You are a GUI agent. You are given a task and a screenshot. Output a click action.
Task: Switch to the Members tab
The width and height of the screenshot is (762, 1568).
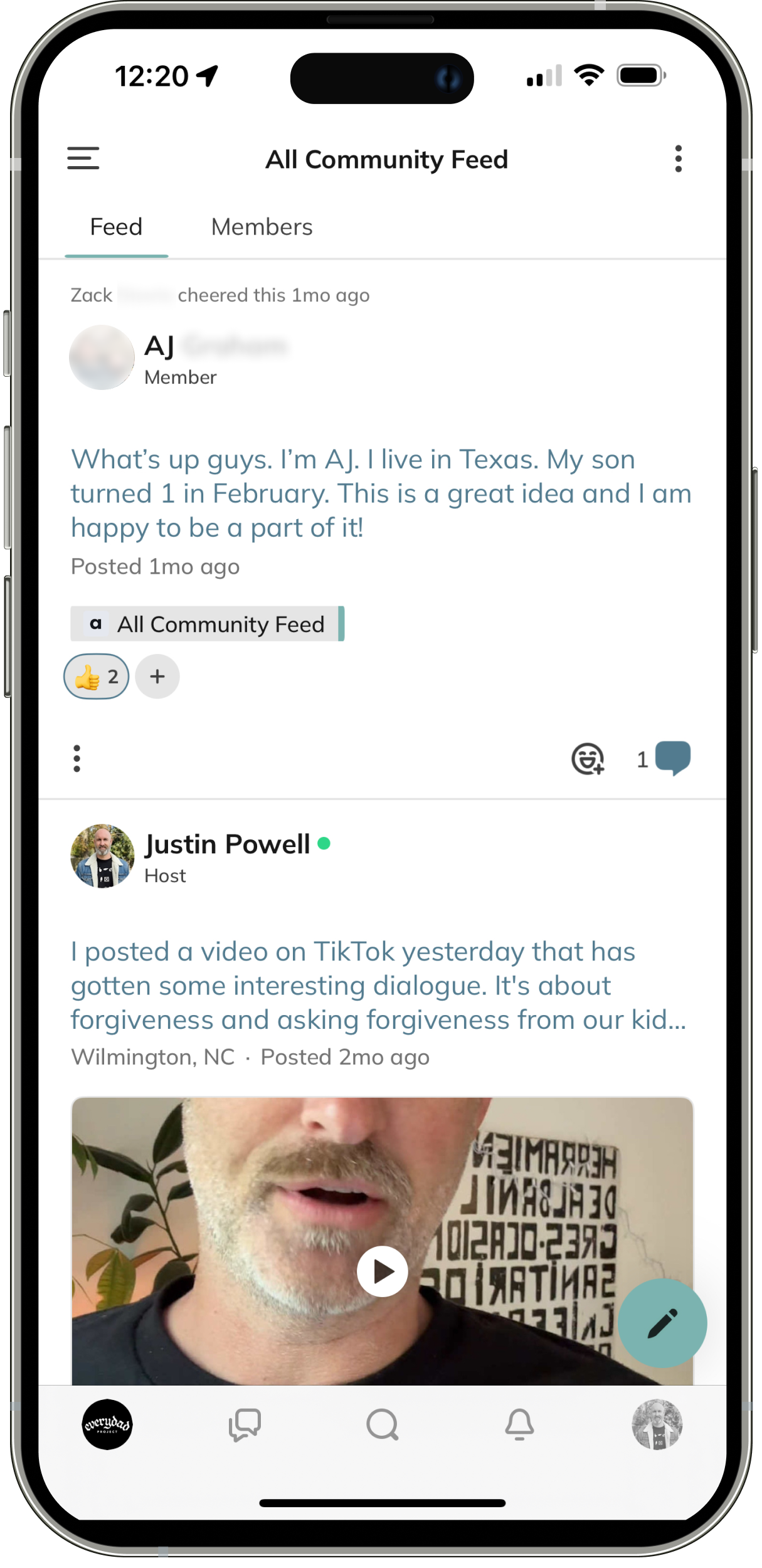262,227
